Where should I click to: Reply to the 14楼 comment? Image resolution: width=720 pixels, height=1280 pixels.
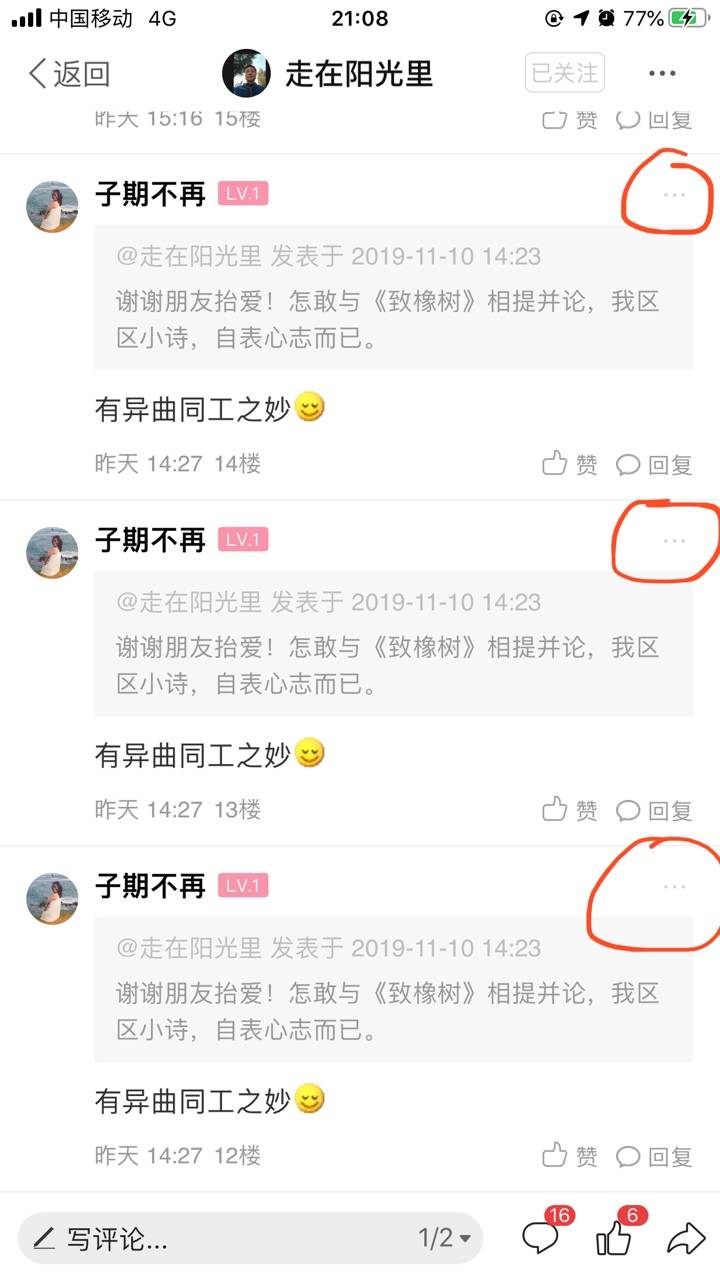pos(654,464)
